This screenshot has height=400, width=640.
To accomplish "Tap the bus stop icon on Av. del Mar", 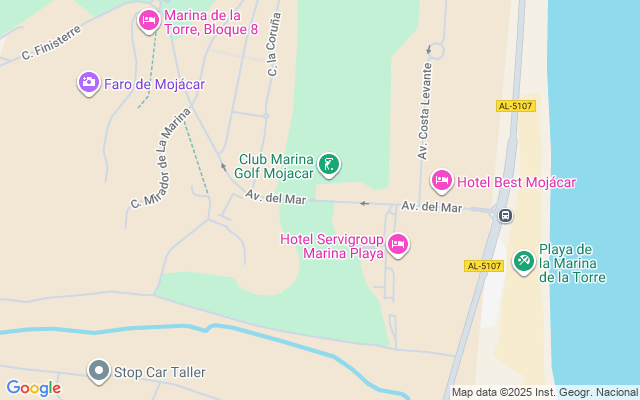I will tap(506, 214).
